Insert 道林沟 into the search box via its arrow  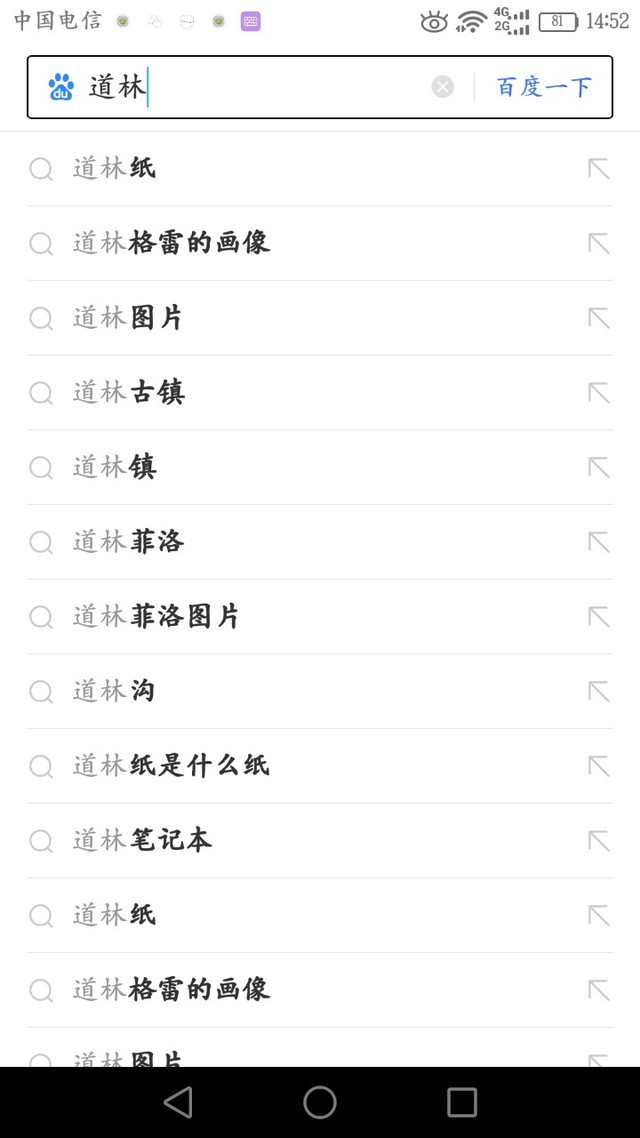pyautogui.click(x=599, y=692)
